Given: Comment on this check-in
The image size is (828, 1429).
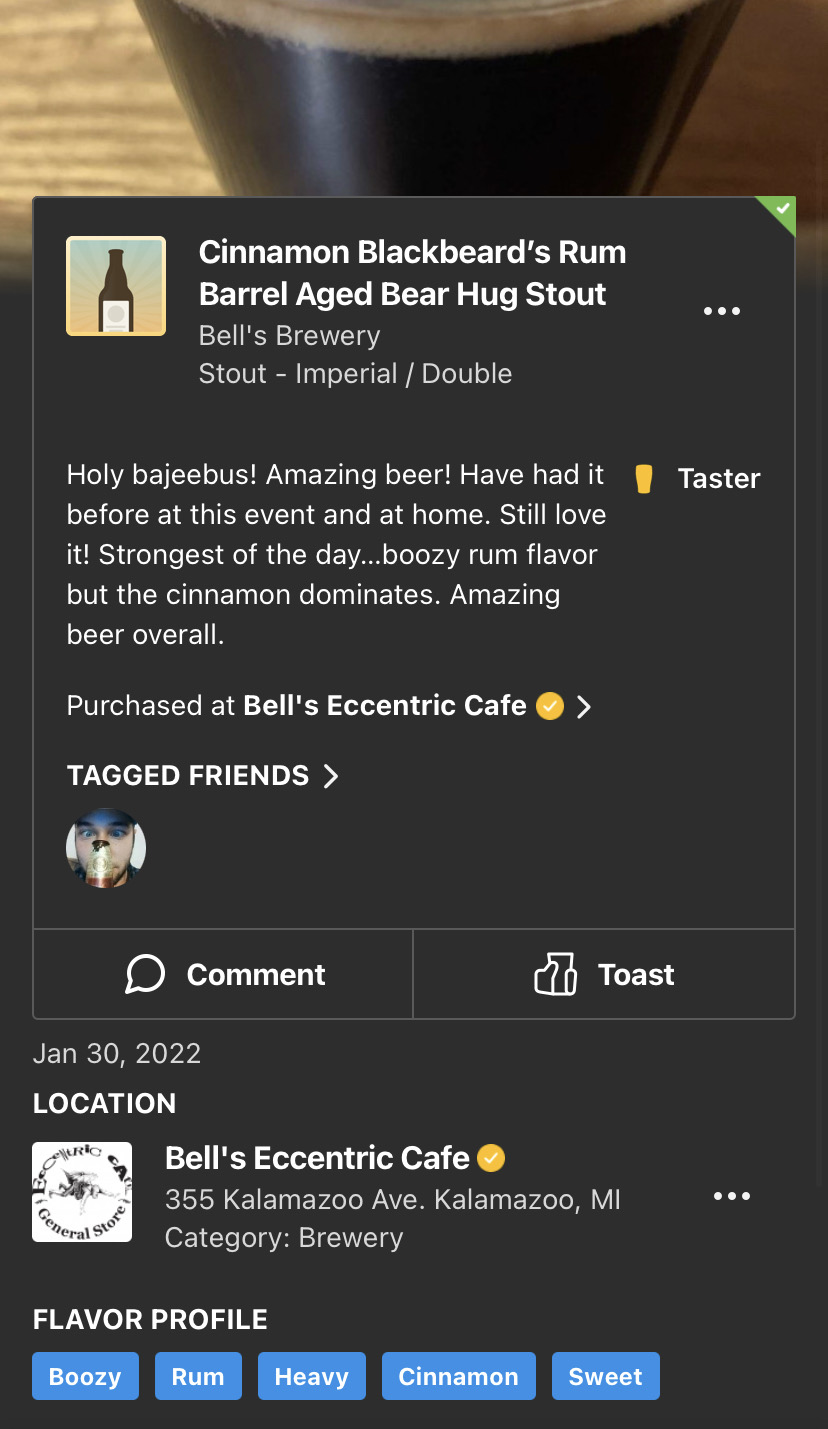Looking at the screenshot, I should (224, 974).
